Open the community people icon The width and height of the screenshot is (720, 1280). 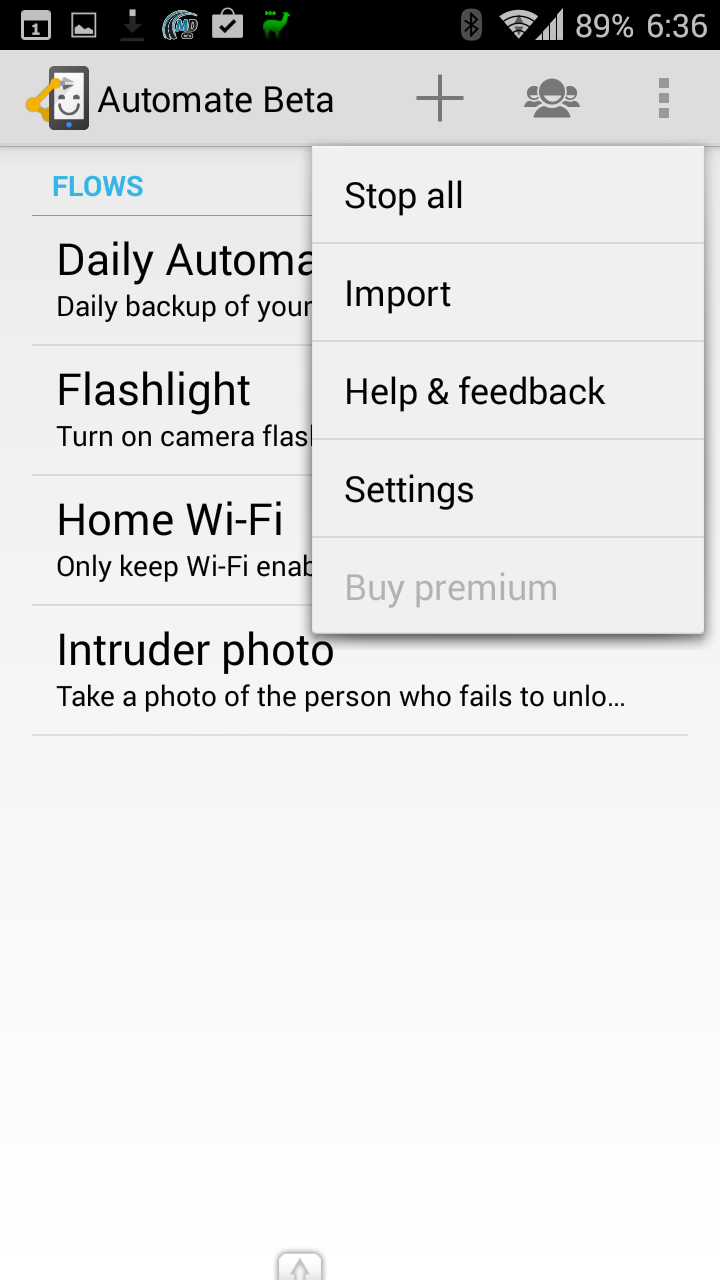(x=552, y=99)
